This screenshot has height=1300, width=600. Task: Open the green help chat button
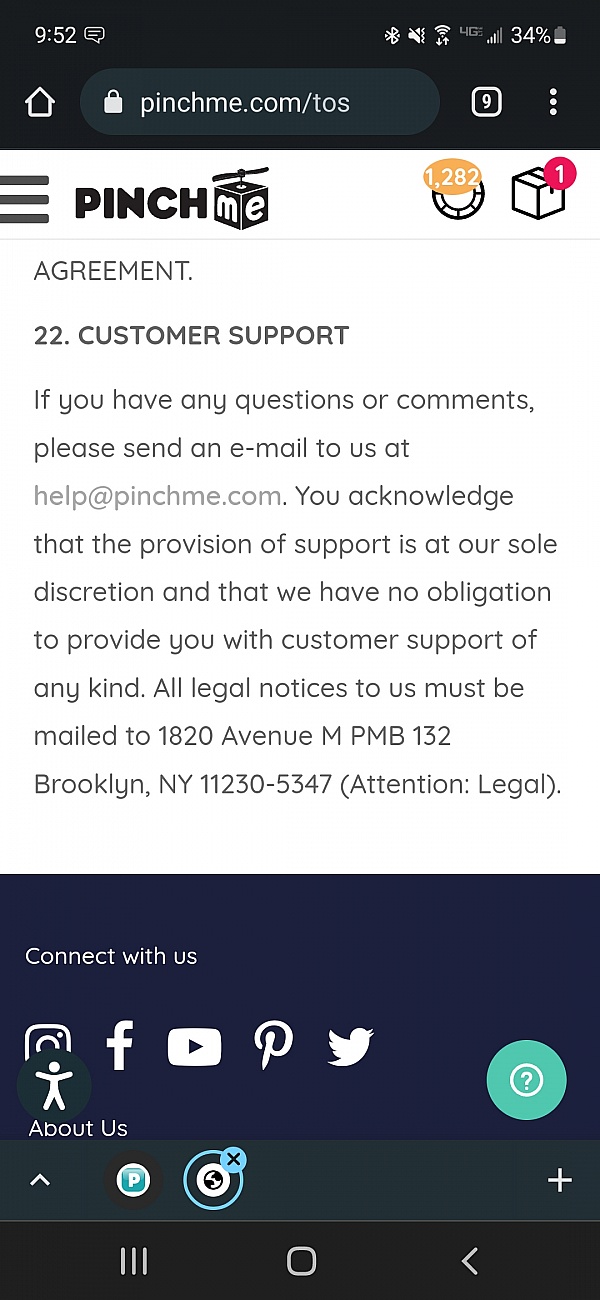[x=526, y=1079]
